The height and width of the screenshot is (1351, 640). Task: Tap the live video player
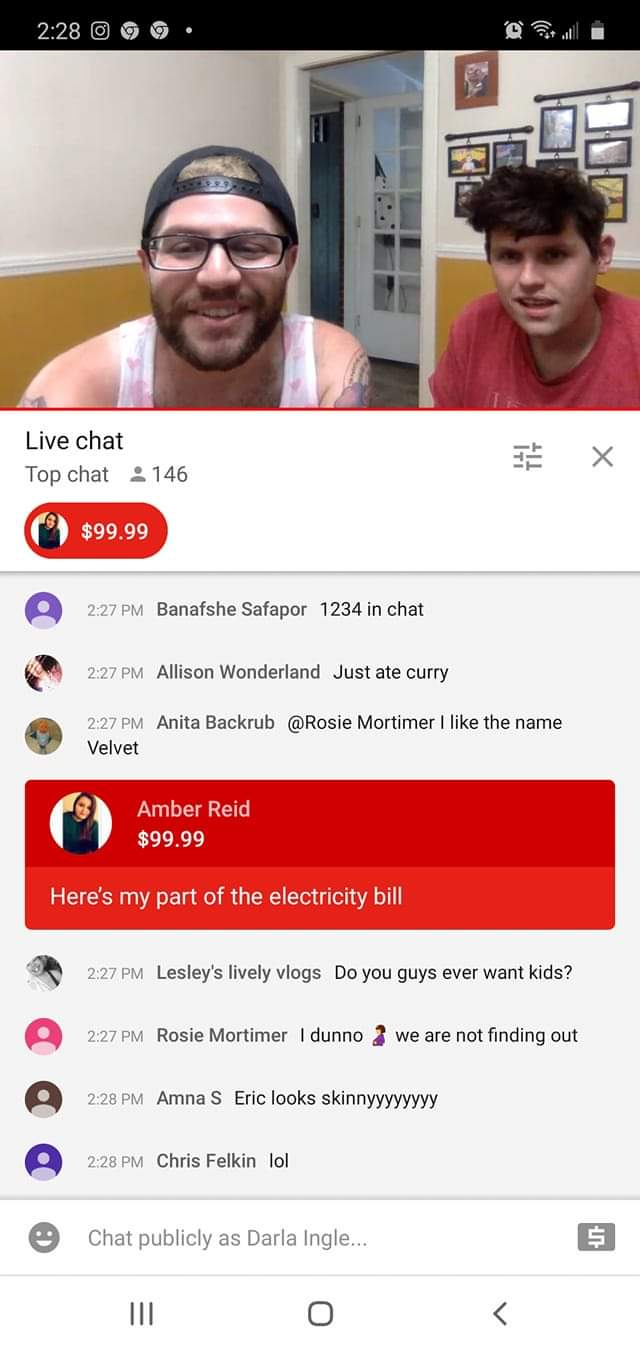(x=320, y=229)
